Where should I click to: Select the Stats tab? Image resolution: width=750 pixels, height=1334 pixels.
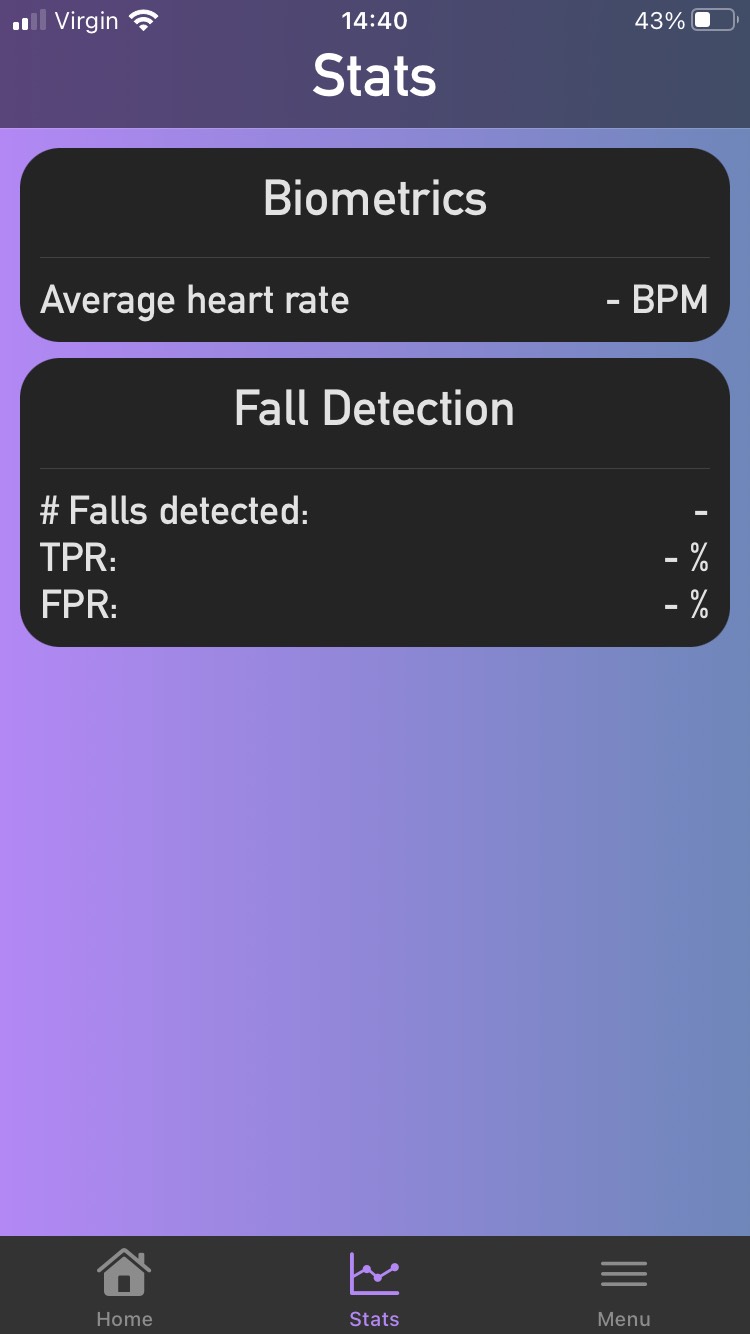click(x=374, y=1286)
